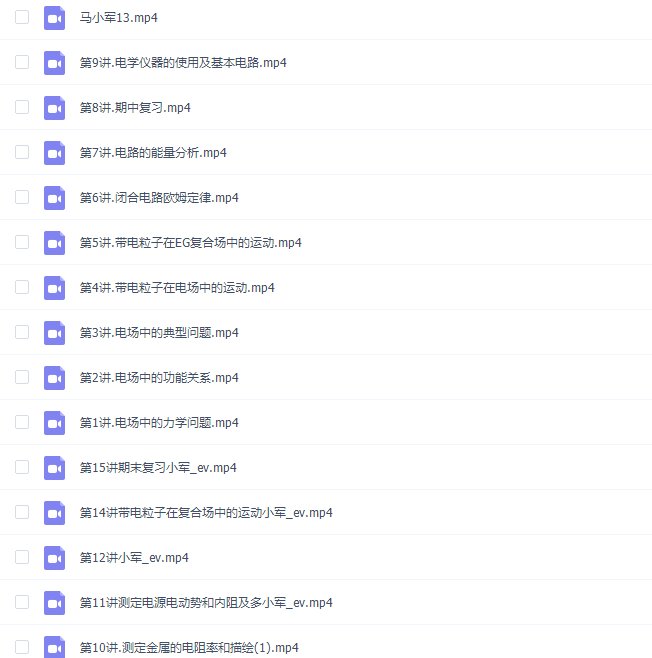Open 第9讲.电学仪器的使用及基本电路.mp4
Viewport: 652px width, 658px height.
[183, 62]
